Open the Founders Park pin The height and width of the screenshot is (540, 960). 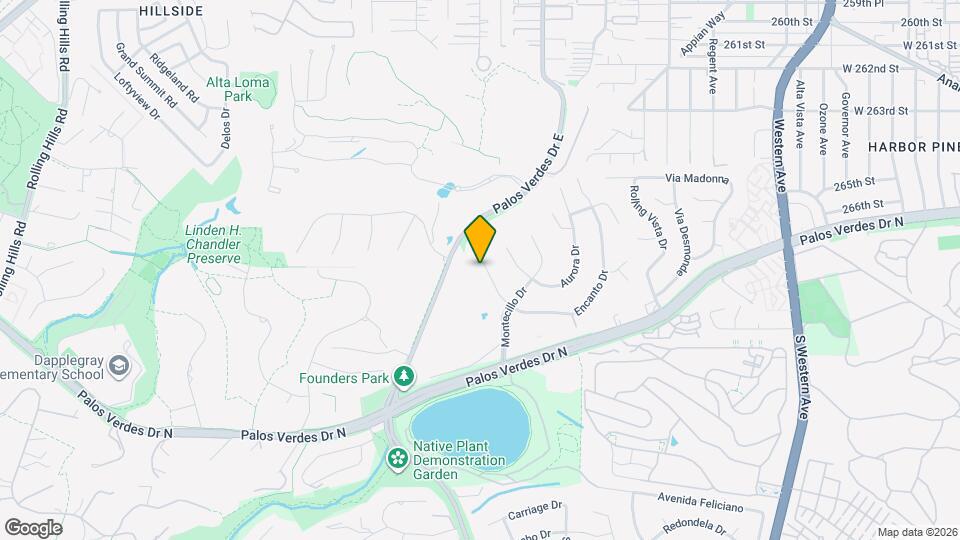click(404, 377)
